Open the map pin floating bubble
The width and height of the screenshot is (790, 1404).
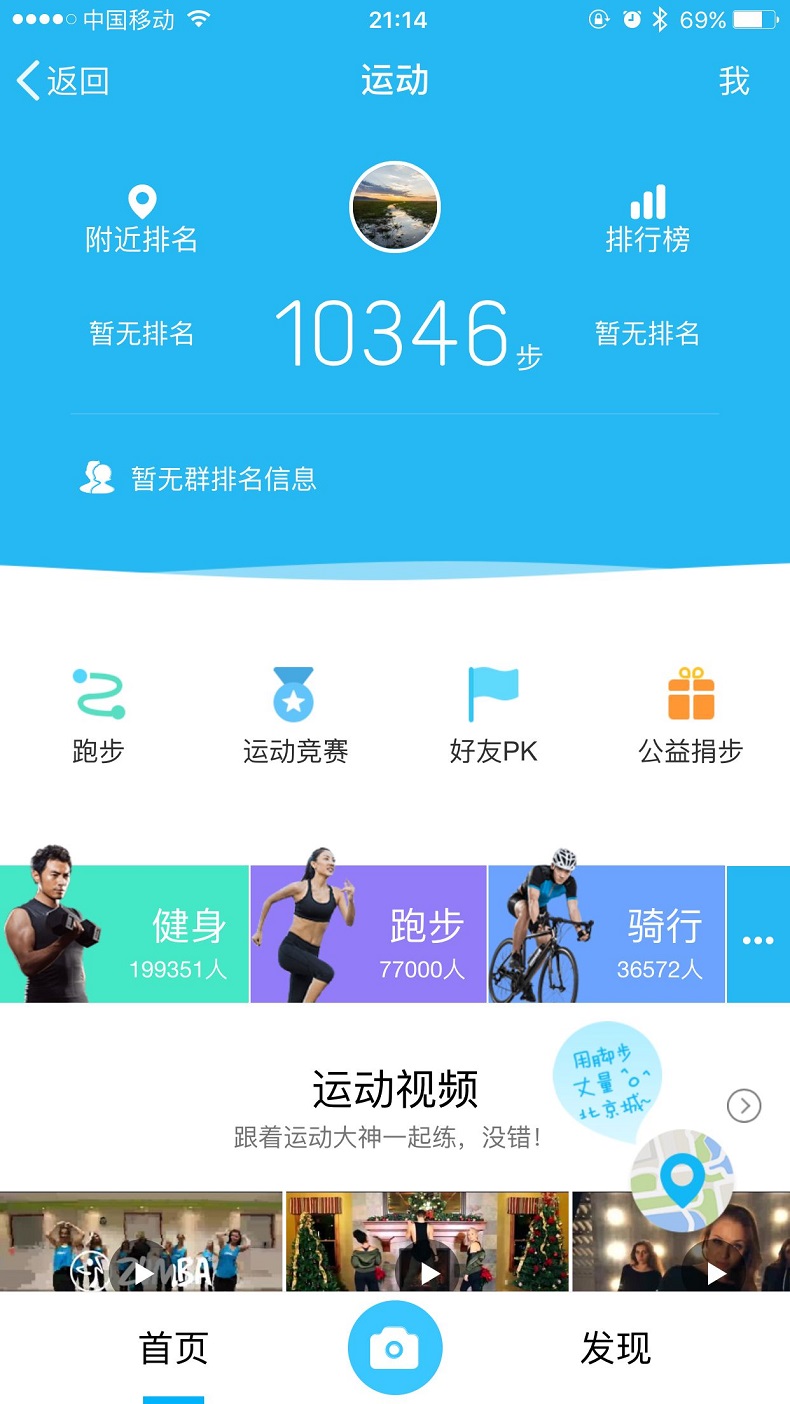pyautogui.click(x=681, y=1179)
